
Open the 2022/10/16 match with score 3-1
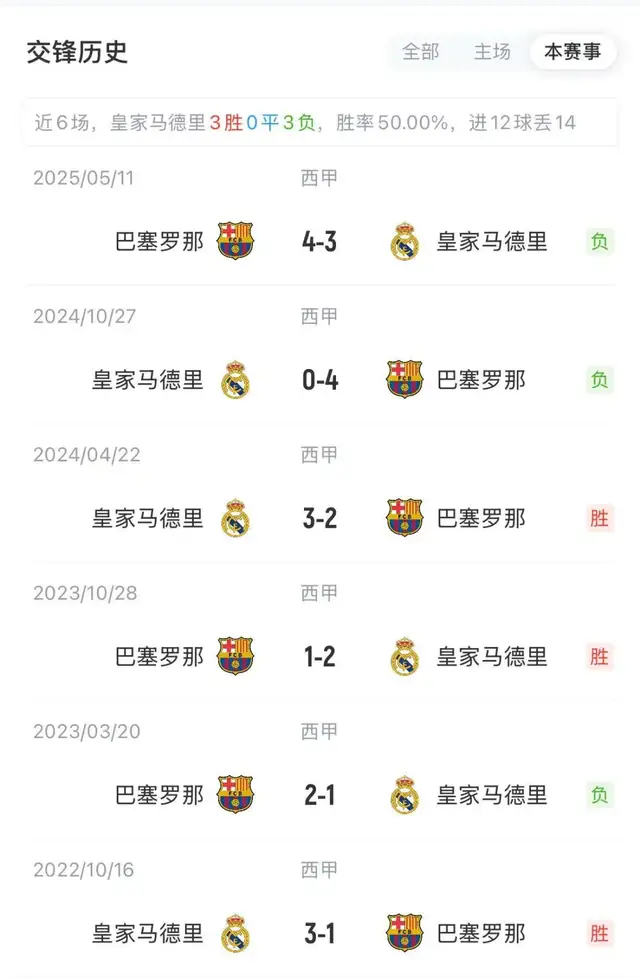coord(320,933)
